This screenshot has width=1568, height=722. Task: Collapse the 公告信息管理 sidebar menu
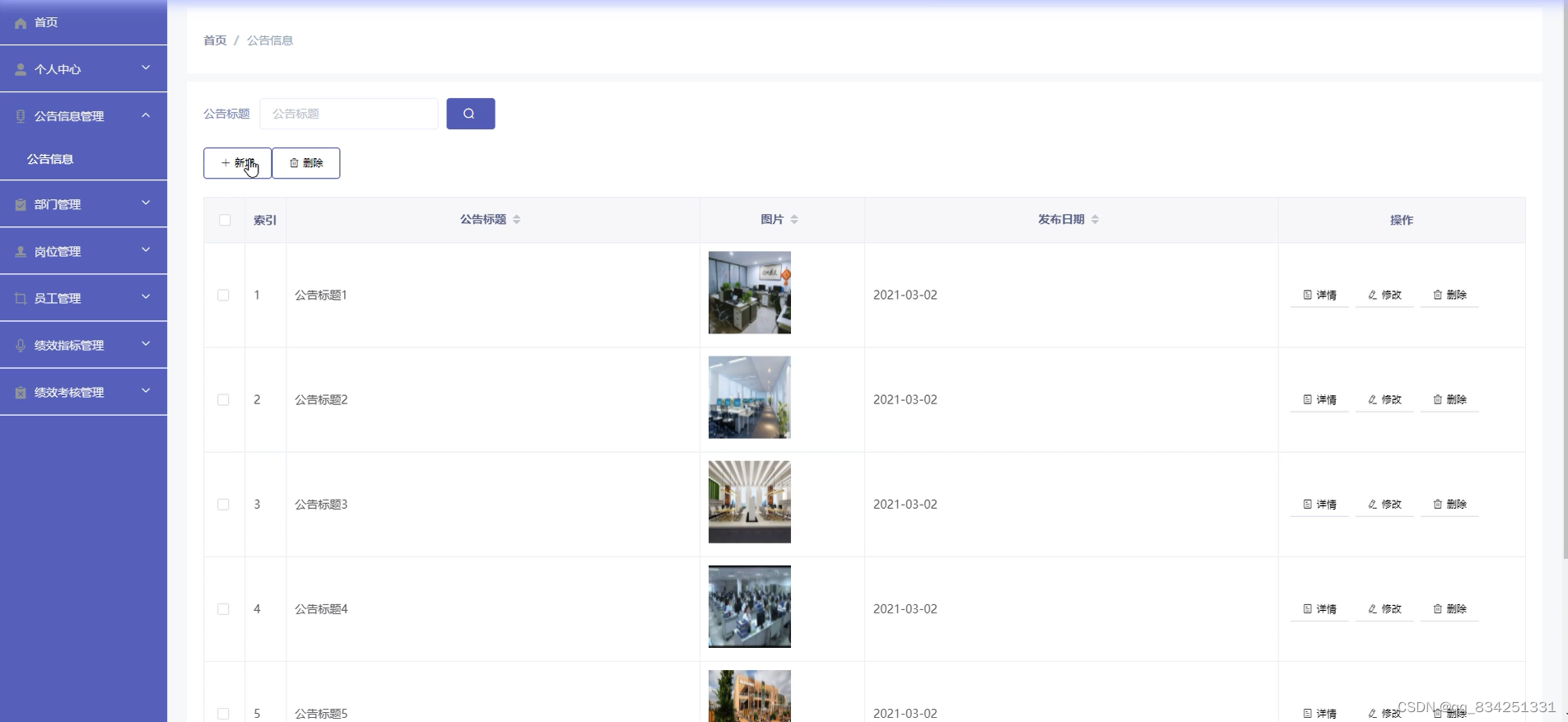(82, 116)
